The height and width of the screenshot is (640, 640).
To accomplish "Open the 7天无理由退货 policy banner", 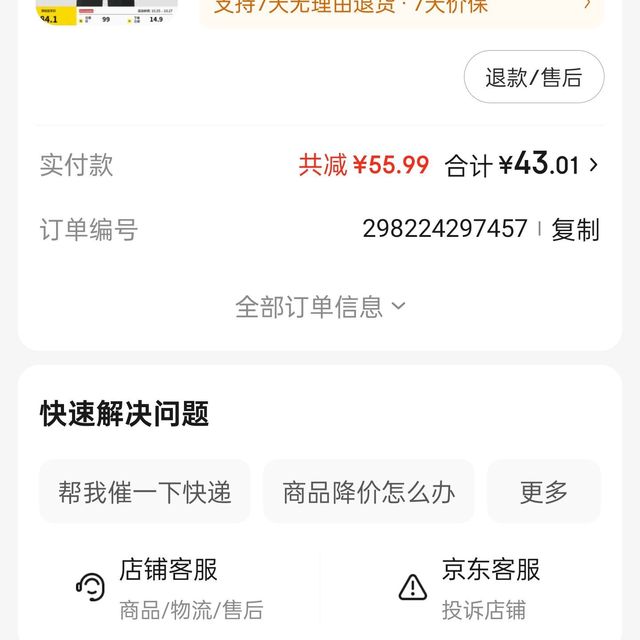I will click(x=400, y=8).
